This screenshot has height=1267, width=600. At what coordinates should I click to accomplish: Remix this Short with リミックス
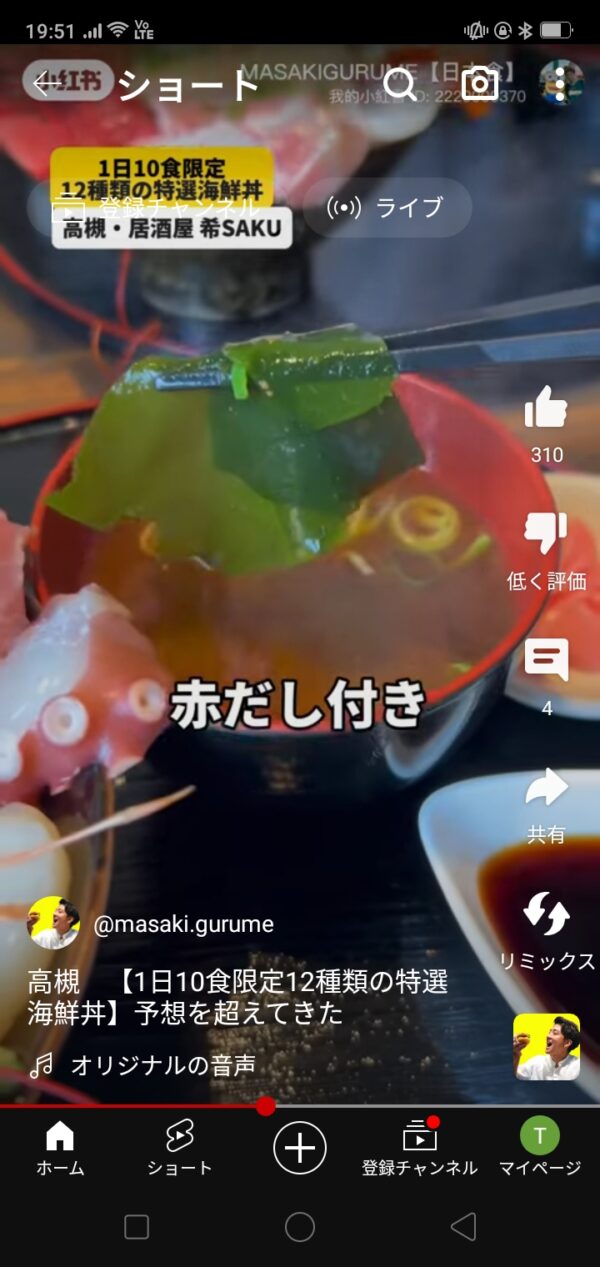[546, 914]
